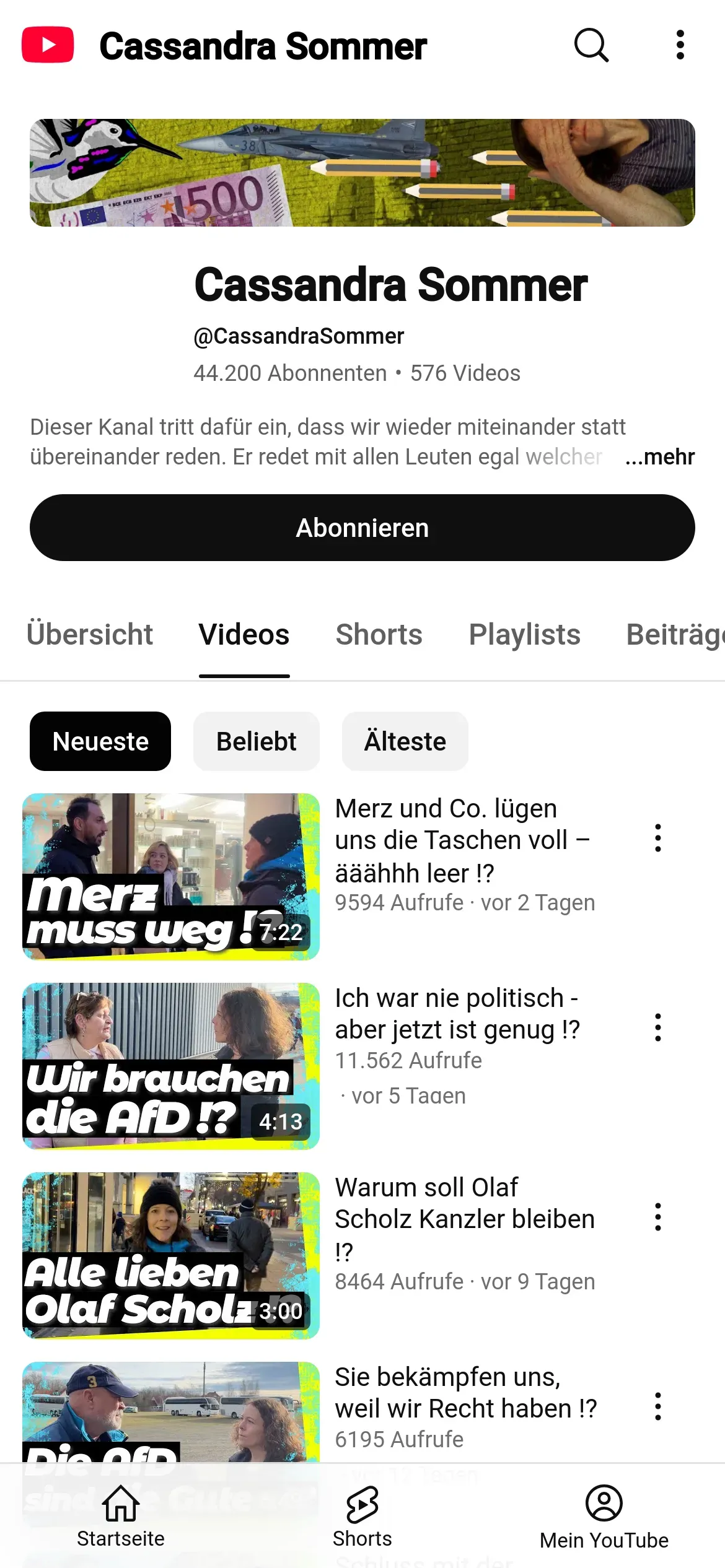Viewport: 725px width, 1568px height.
Task: Subscribe via the Abonnieren button
Action: (362, 528)
